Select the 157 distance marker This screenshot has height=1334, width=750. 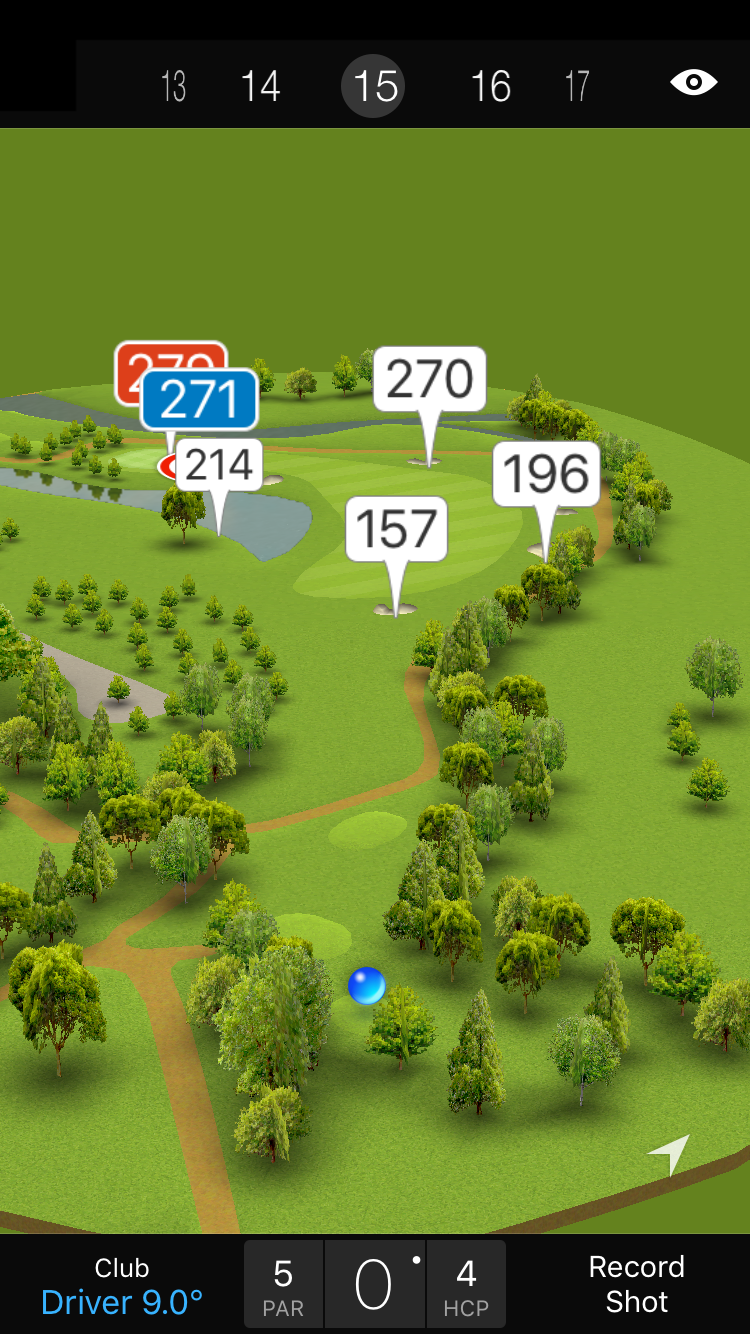click(396, 530)
